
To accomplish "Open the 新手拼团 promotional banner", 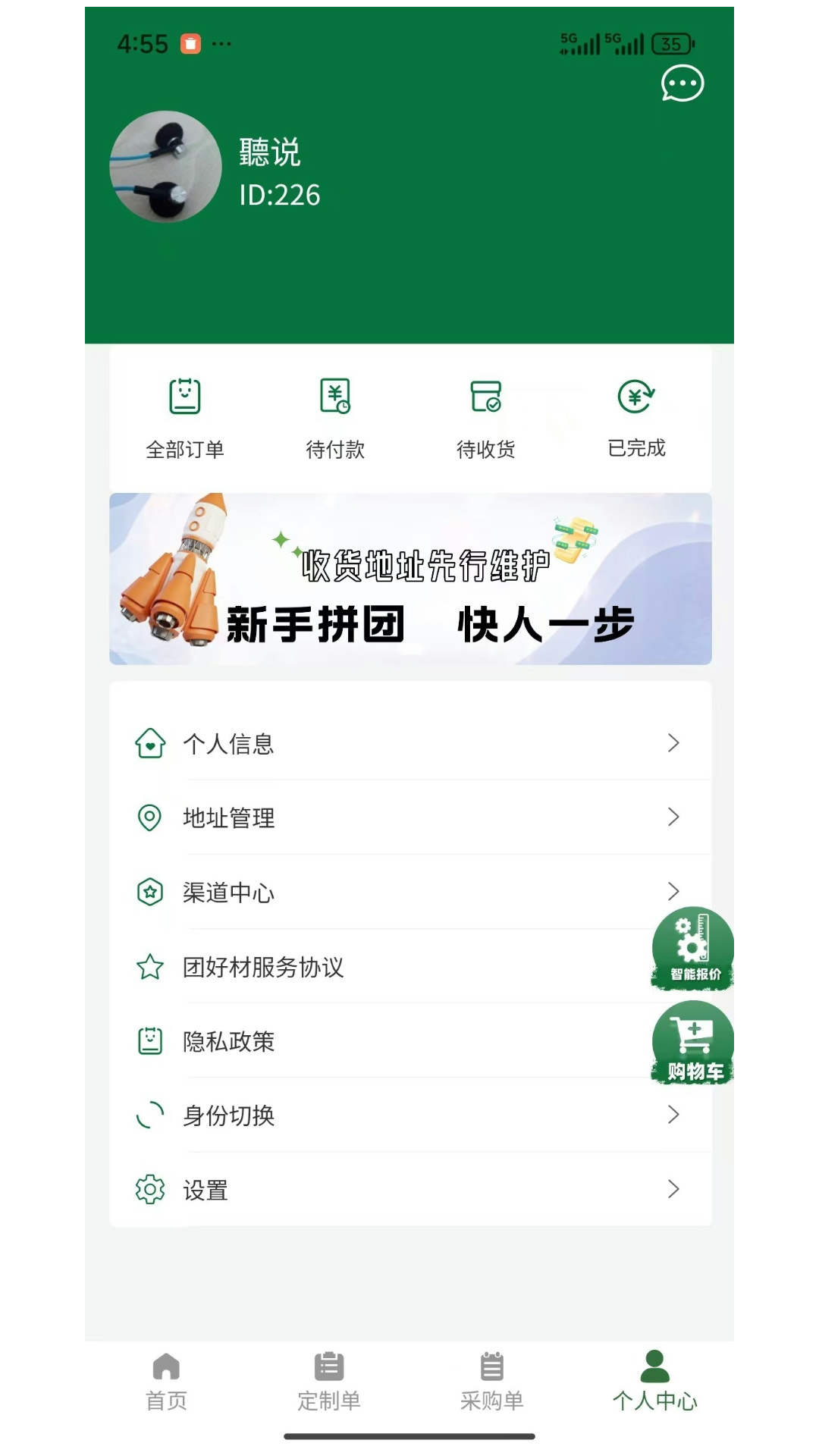I will tap(410, 579).
